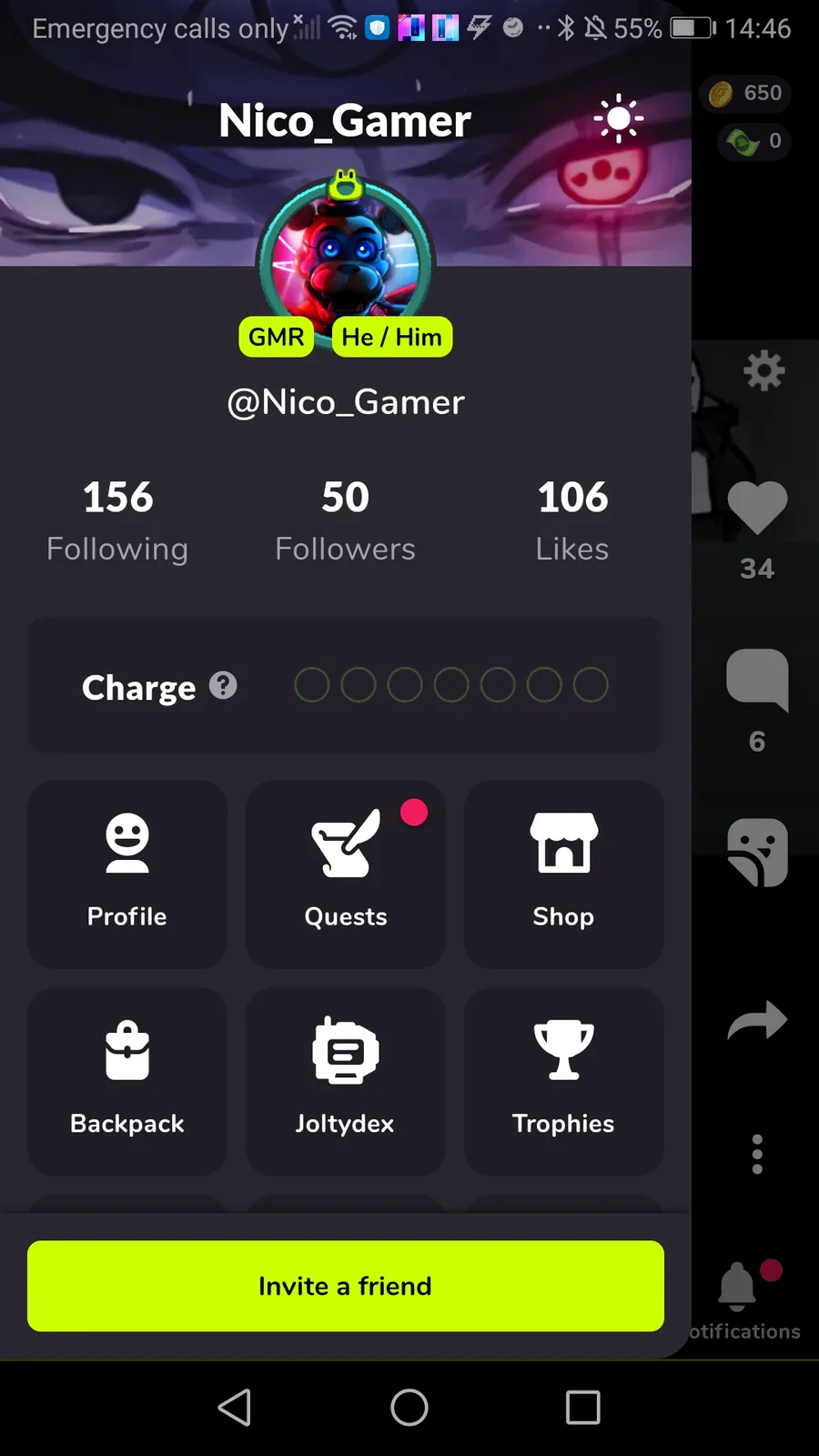Open the Profile tile
The height and width of the screenshot is (1456, 819).
point(127,874)
